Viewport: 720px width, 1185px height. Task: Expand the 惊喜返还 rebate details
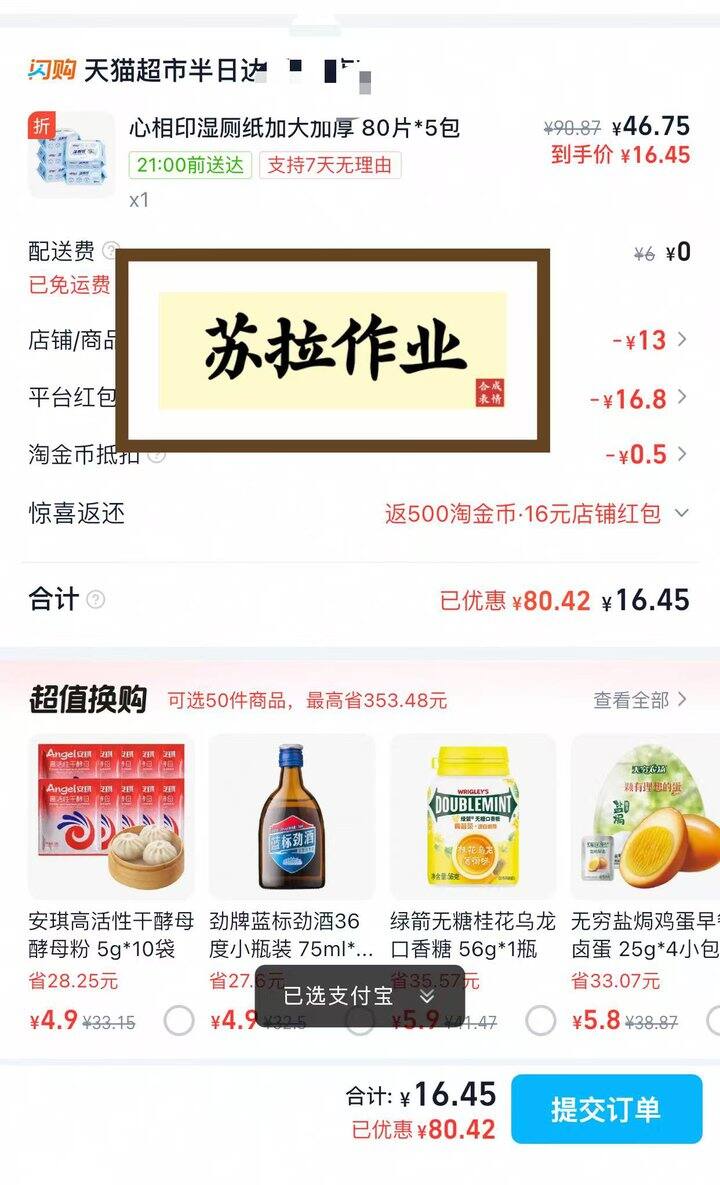(x=682, y=513)
